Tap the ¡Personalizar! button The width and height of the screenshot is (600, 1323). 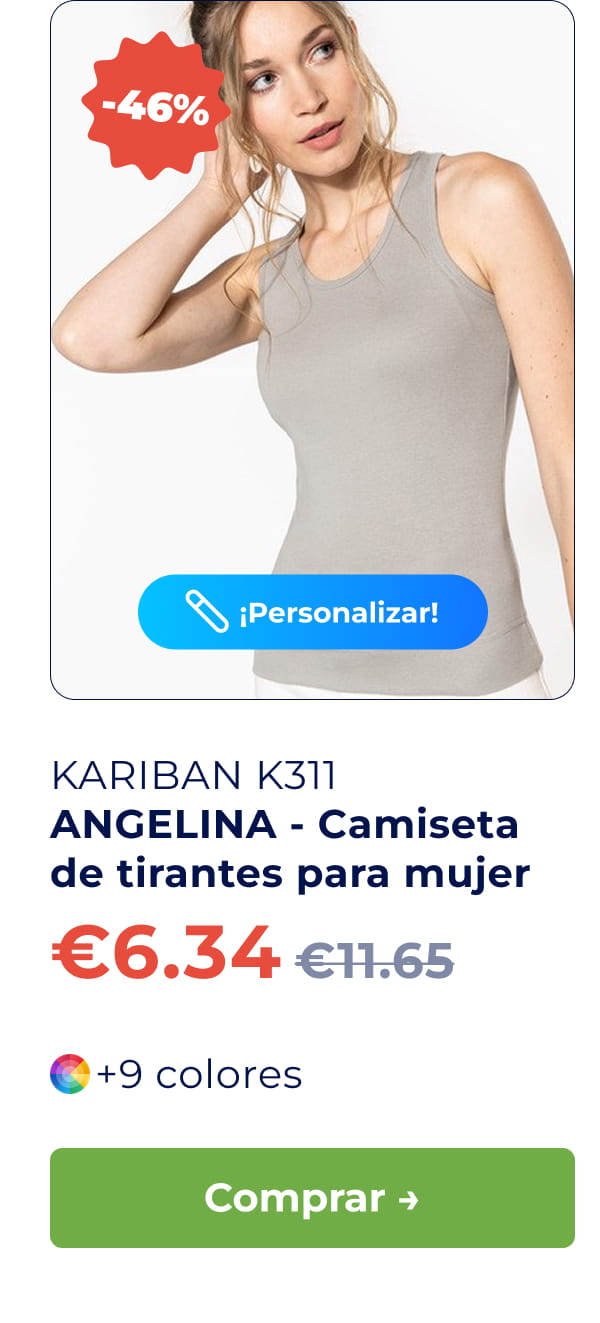(x=312, y=612)
